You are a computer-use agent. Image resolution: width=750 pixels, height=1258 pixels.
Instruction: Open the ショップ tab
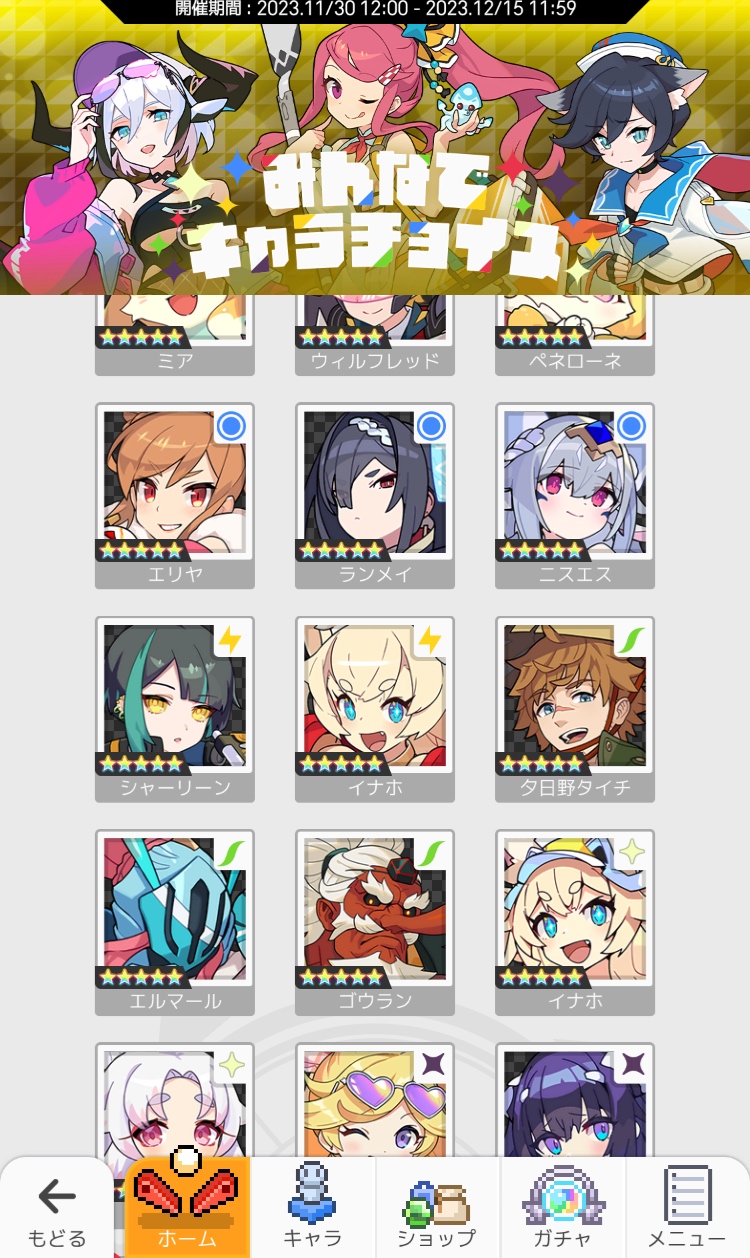(436, 1208)
